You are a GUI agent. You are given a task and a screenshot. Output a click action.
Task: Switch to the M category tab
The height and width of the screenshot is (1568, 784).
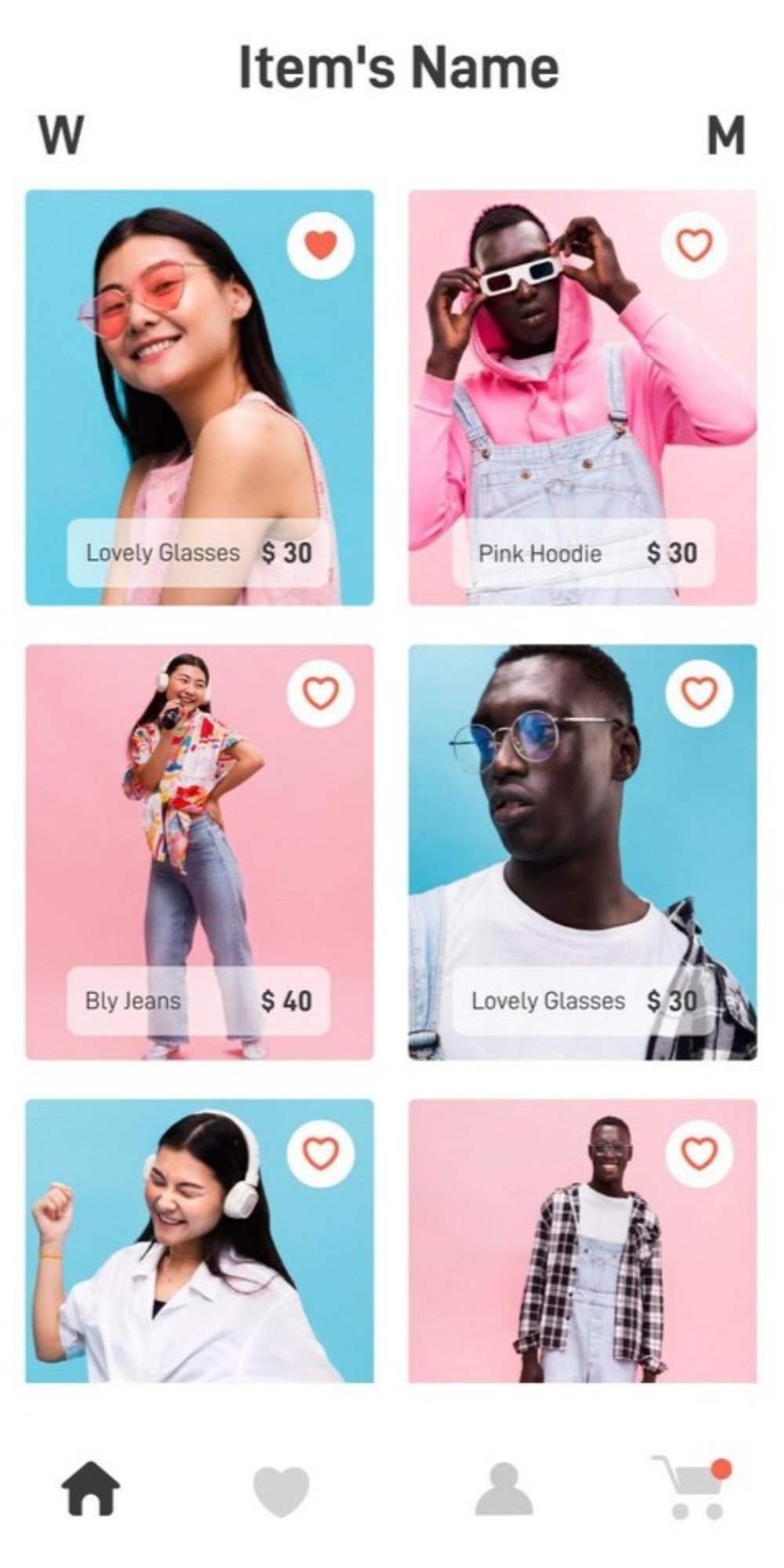(725, 136)
